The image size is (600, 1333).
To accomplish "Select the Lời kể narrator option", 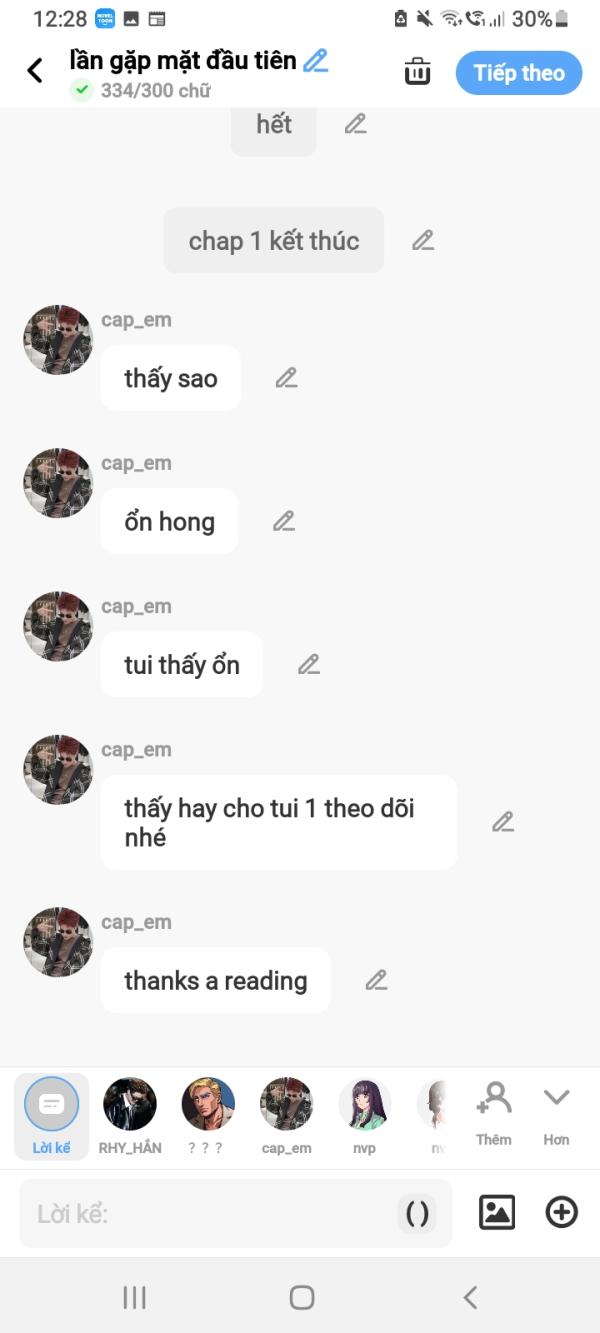I will [x=51, y=1115].
